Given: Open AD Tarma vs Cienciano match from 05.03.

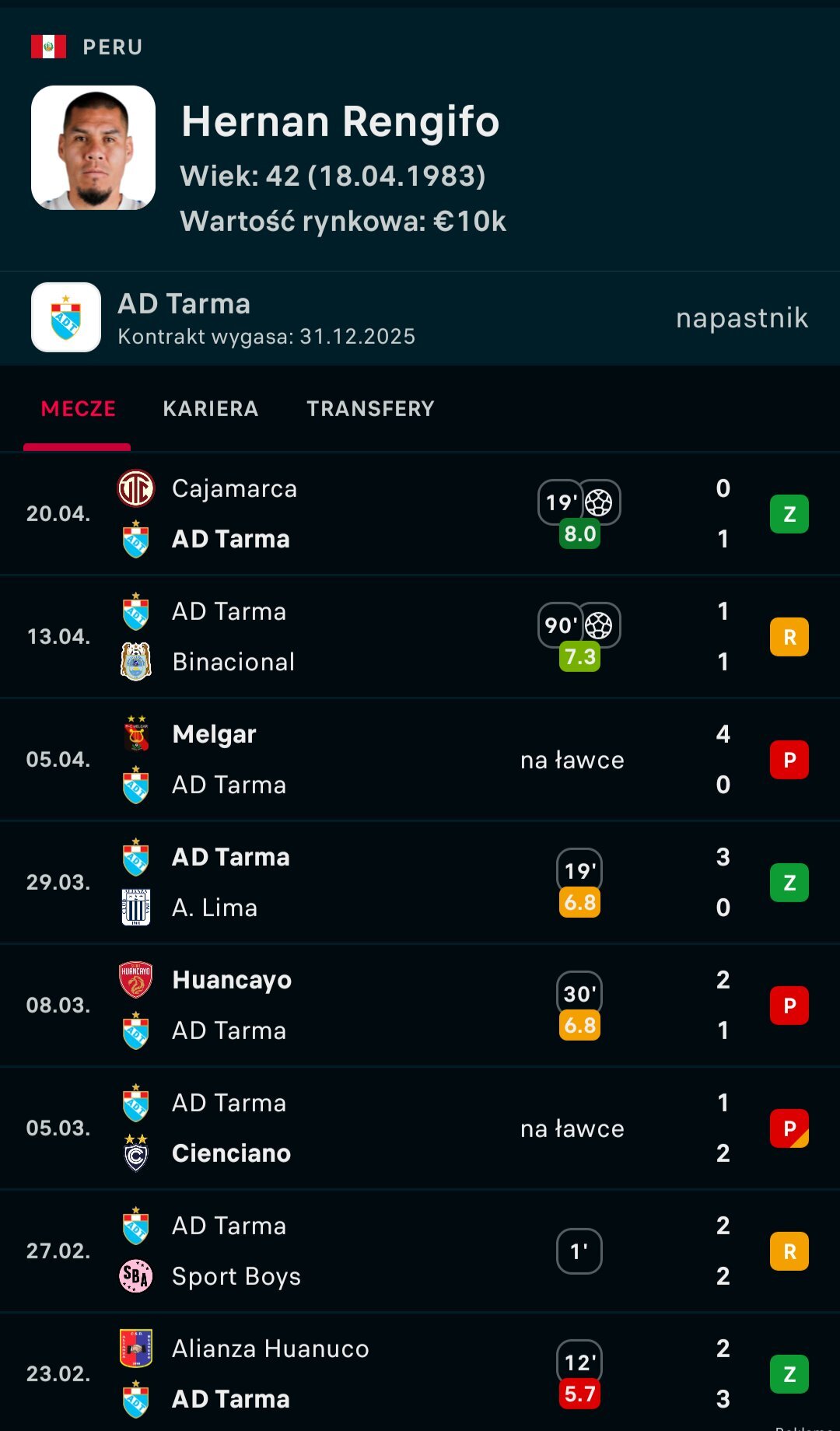Looking at the screenshot, I should coord(389,1128).
